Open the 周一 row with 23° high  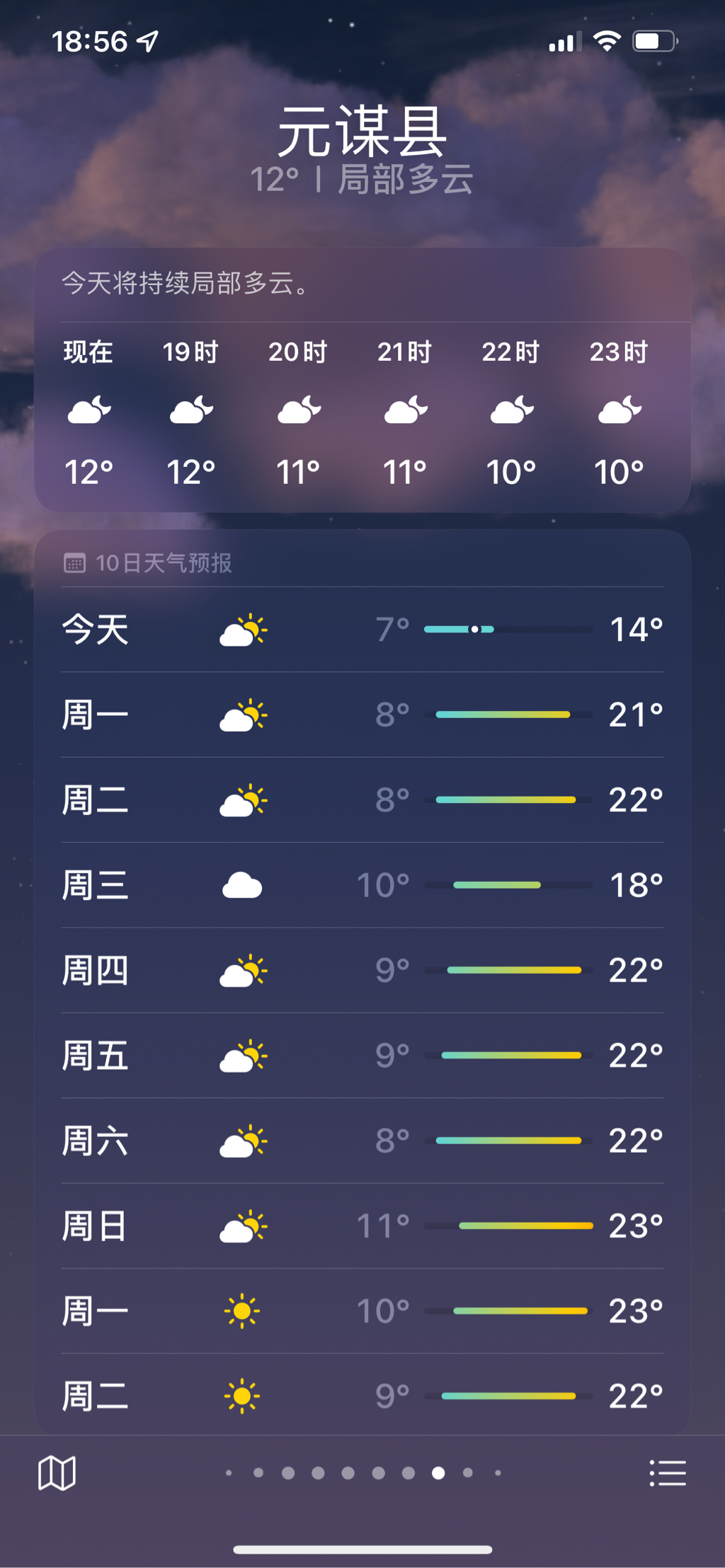[362, 1311]
